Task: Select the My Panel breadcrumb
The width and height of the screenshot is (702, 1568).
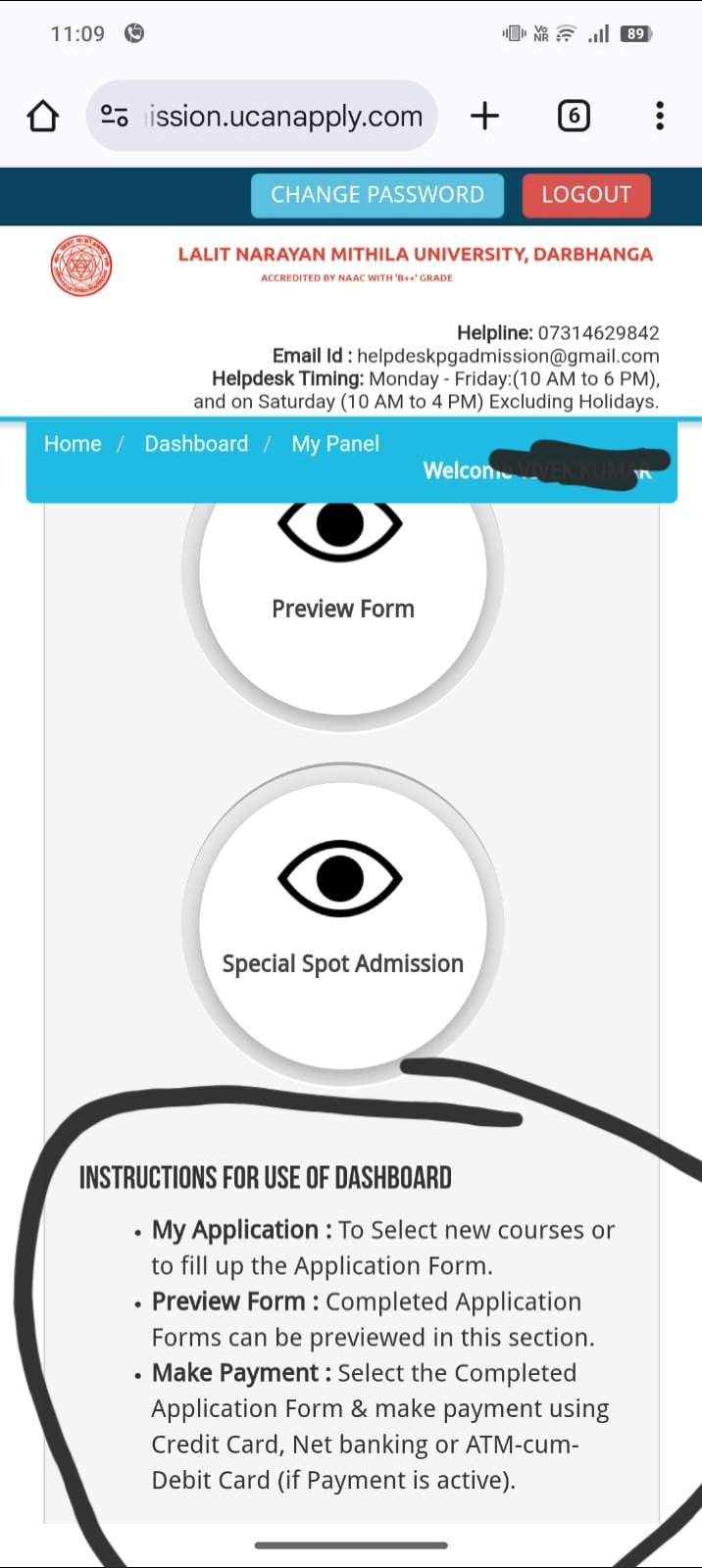Action: click(x=335, y=444)
